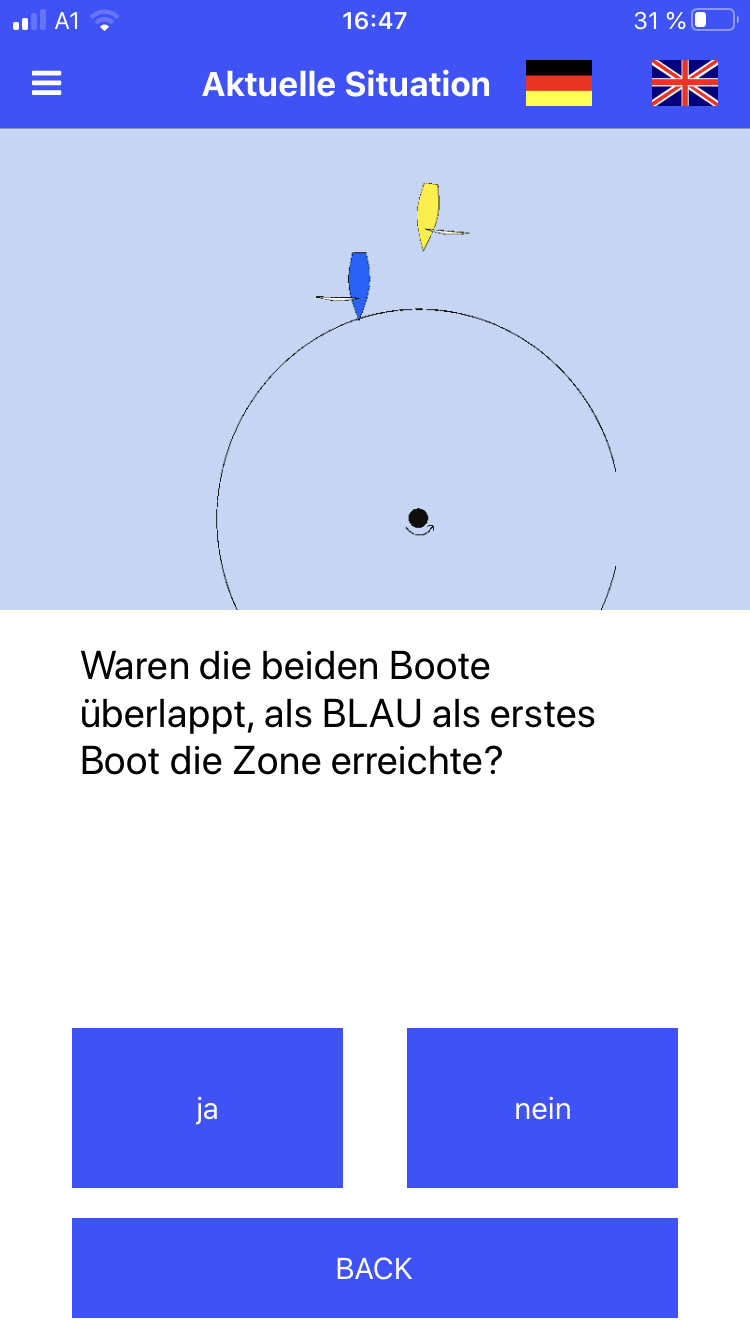Go back with the BACK button
The height and width of the screenshot is (1334, 750).
tap(374, 1268)
